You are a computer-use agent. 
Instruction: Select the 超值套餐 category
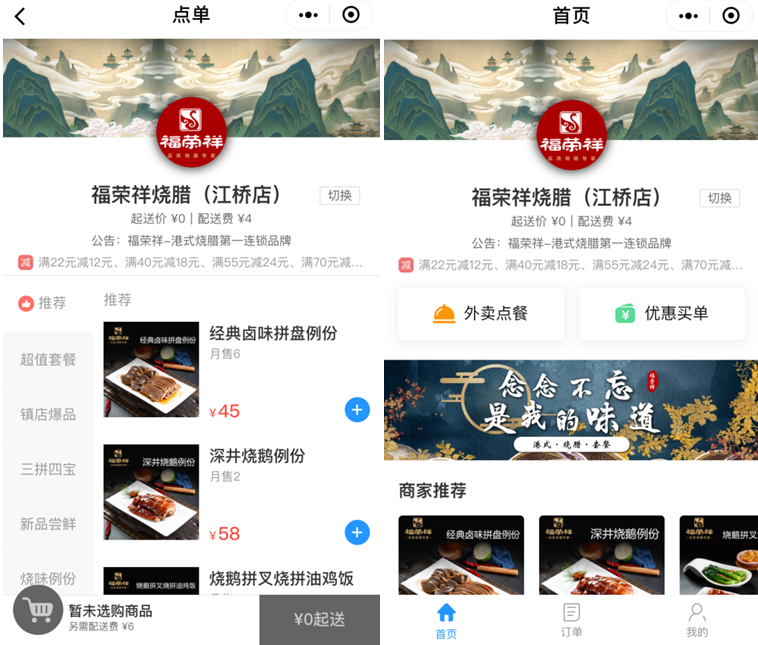point(48,359)
